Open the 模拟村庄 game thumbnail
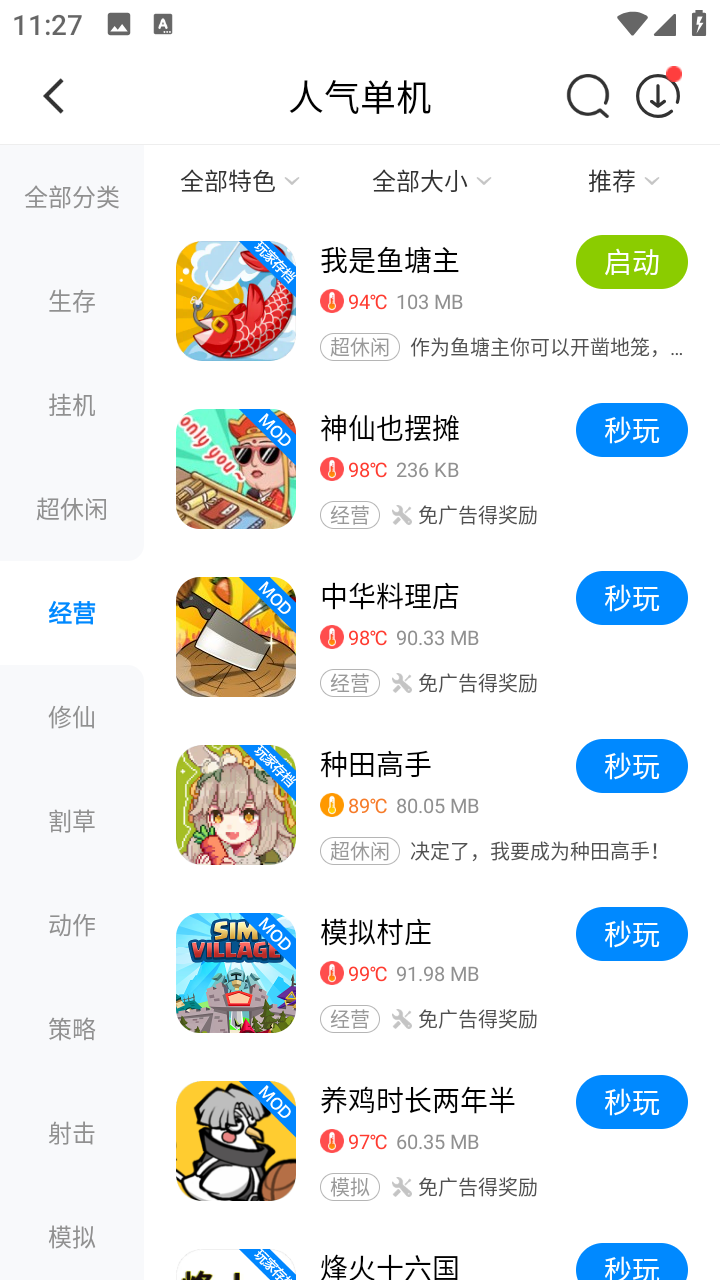The width and height of the screenshot is (720, 1280). 235,972
